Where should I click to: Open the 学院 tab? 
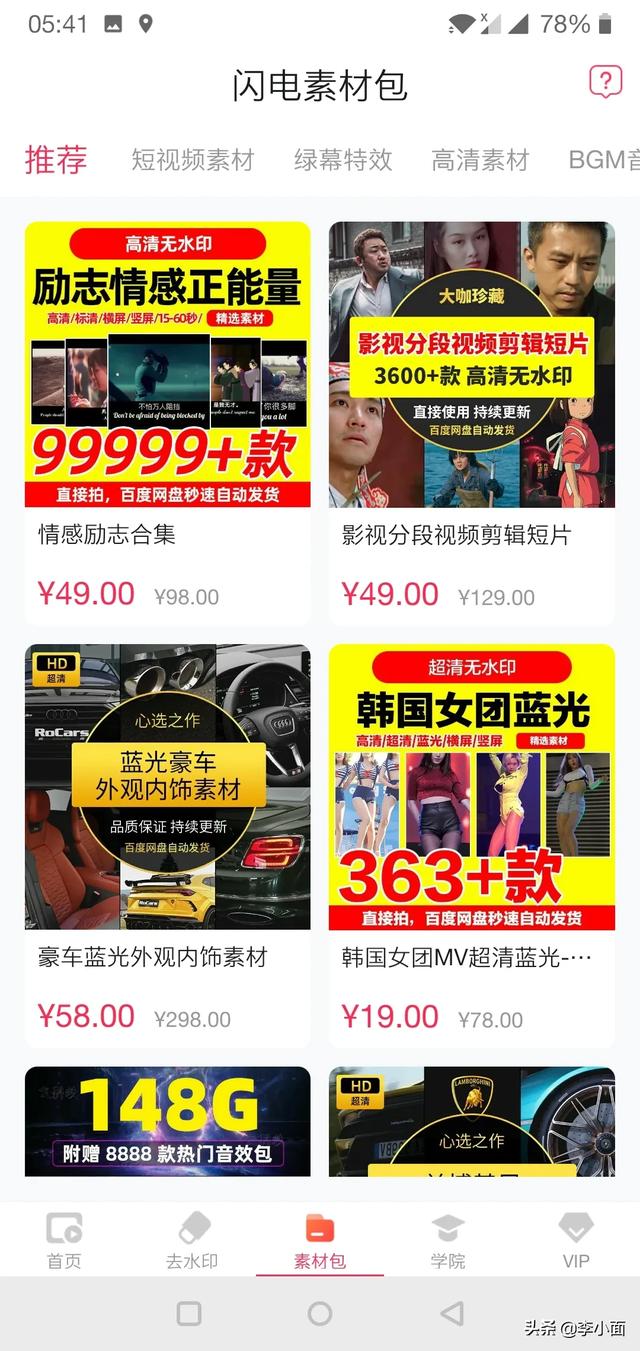pyautogui.click(x=448, y=1240)
